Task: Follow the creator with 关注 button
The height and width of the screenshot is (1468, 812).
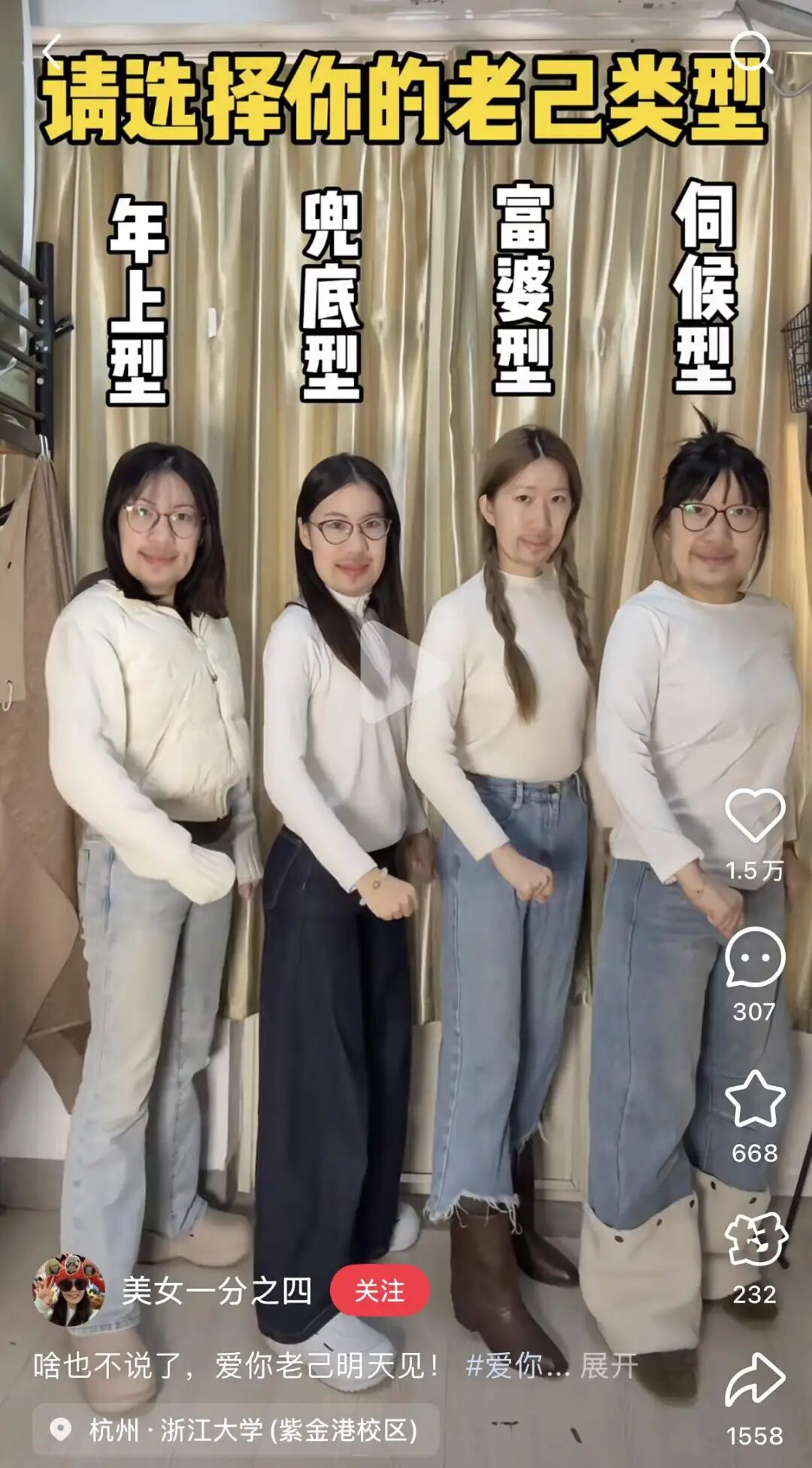Action: [x=380, y=1291]
